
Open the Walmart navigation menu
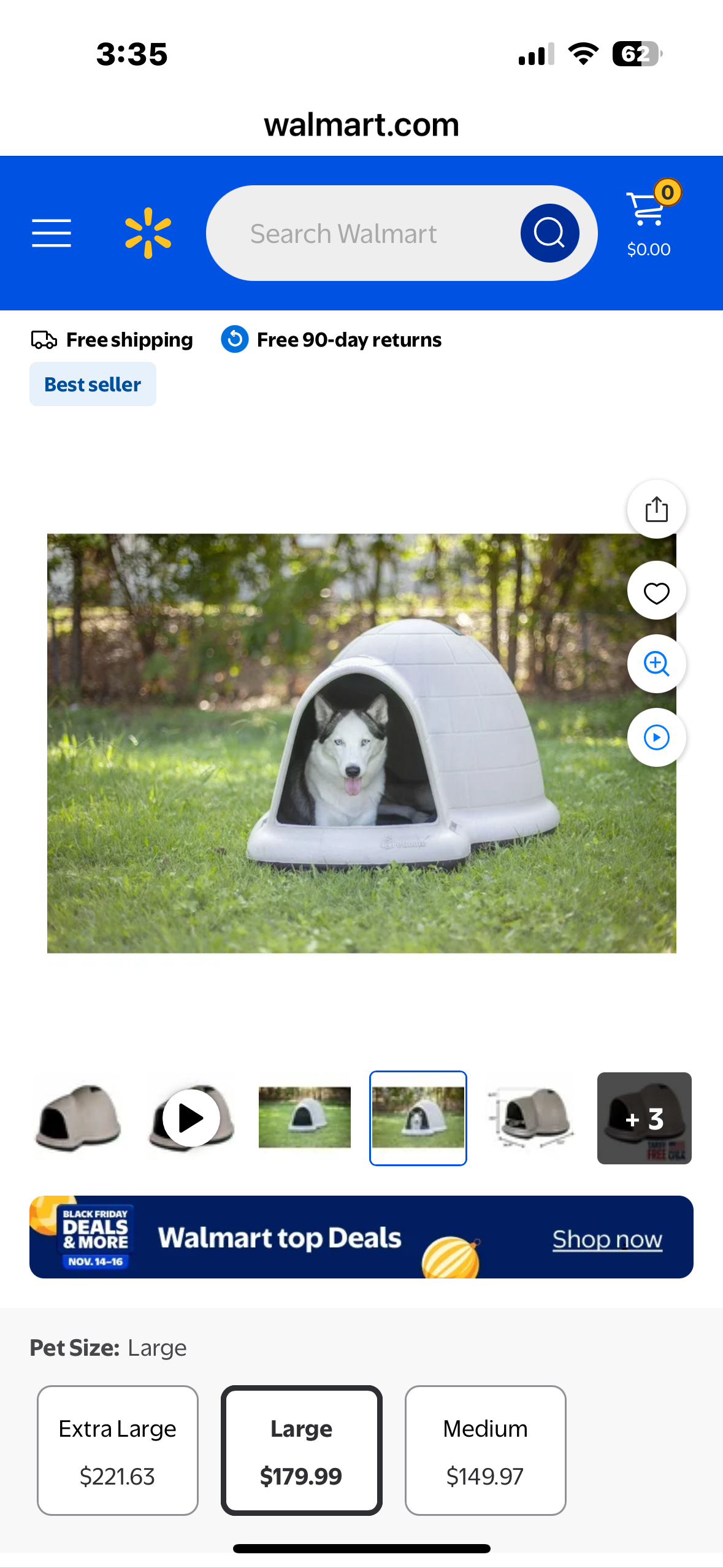tap(51, 233)
